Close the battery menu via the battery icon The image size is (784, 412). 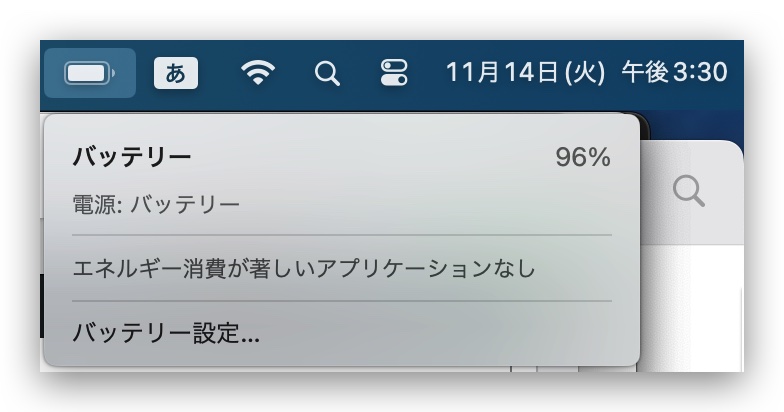pyautogui.click(x=90, y=73)
